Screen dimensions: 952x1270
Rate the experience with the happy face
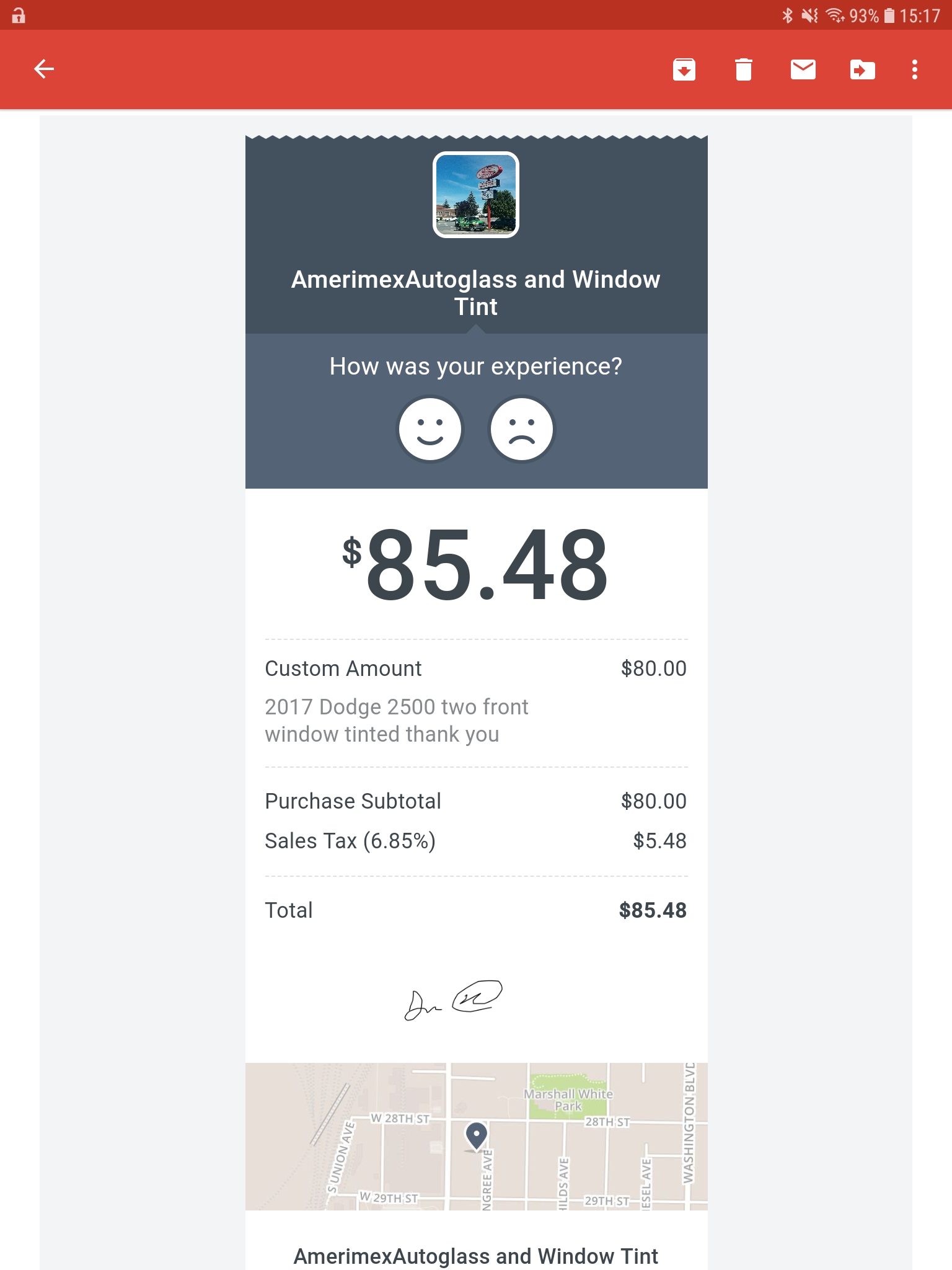[x=430, y=429]
